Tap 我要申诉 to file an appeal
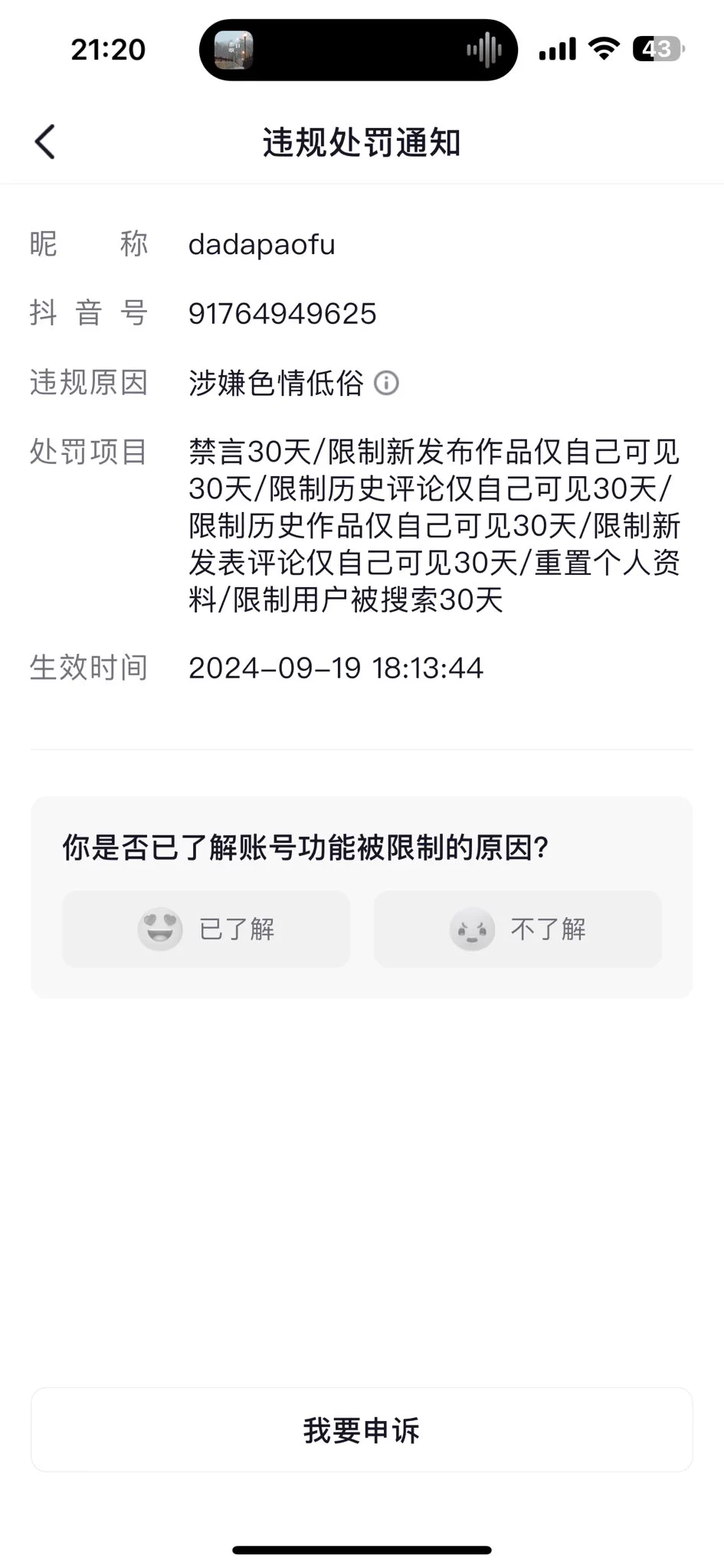724x1568 pixels. point(362,1429)
